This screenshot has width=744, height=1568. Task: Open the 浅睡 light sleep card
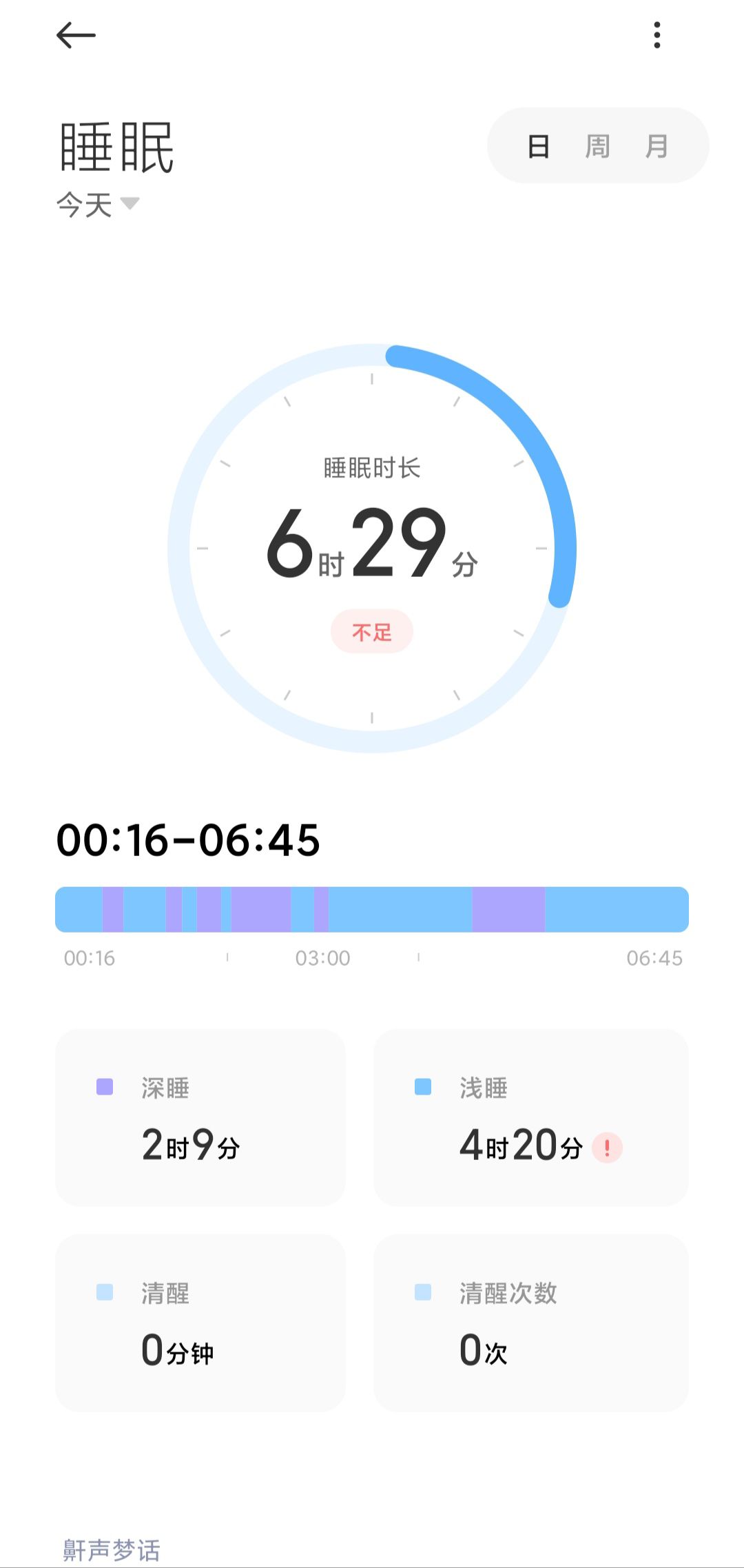[x=531, y=1117]
